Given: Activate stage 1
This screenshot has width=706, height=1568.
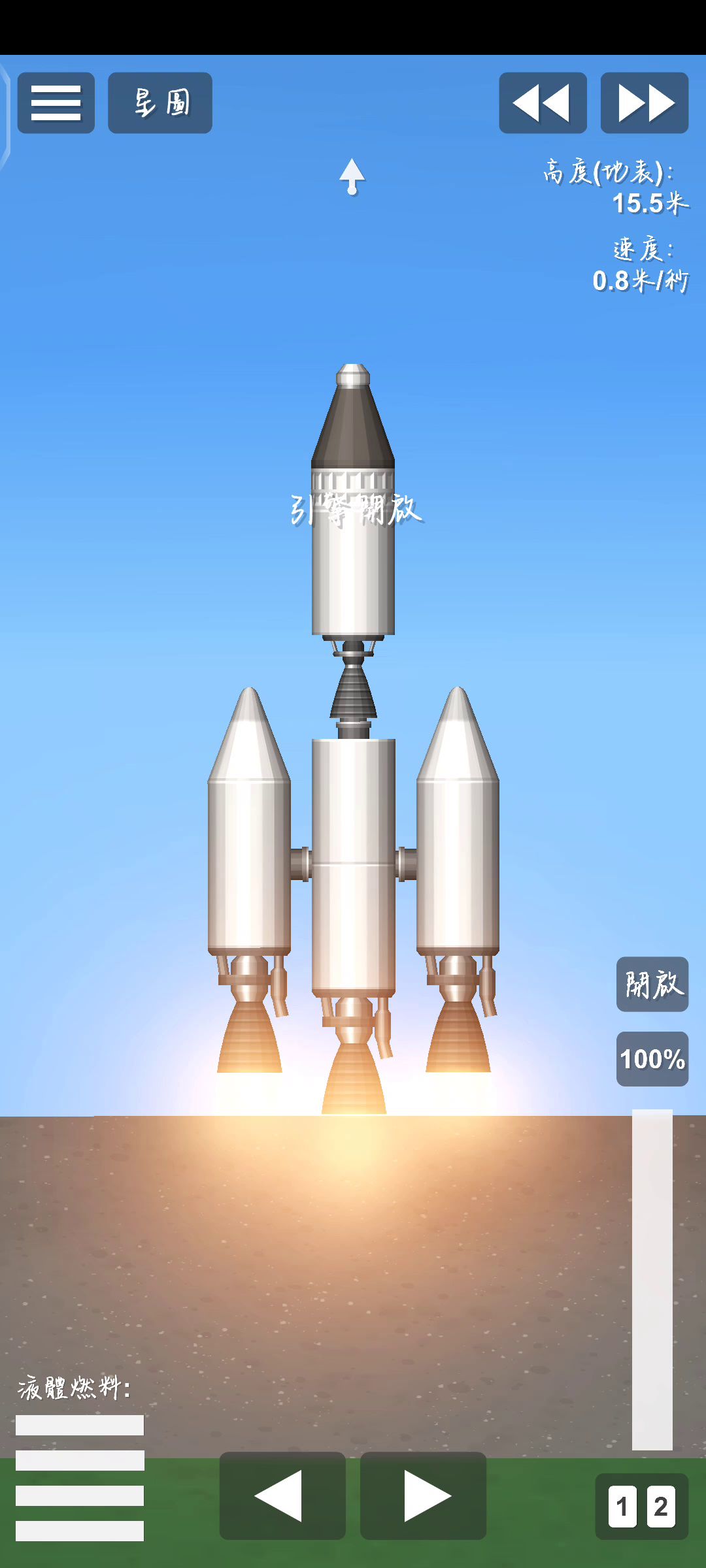Looking at the screenshot, I should point(622,1507).
